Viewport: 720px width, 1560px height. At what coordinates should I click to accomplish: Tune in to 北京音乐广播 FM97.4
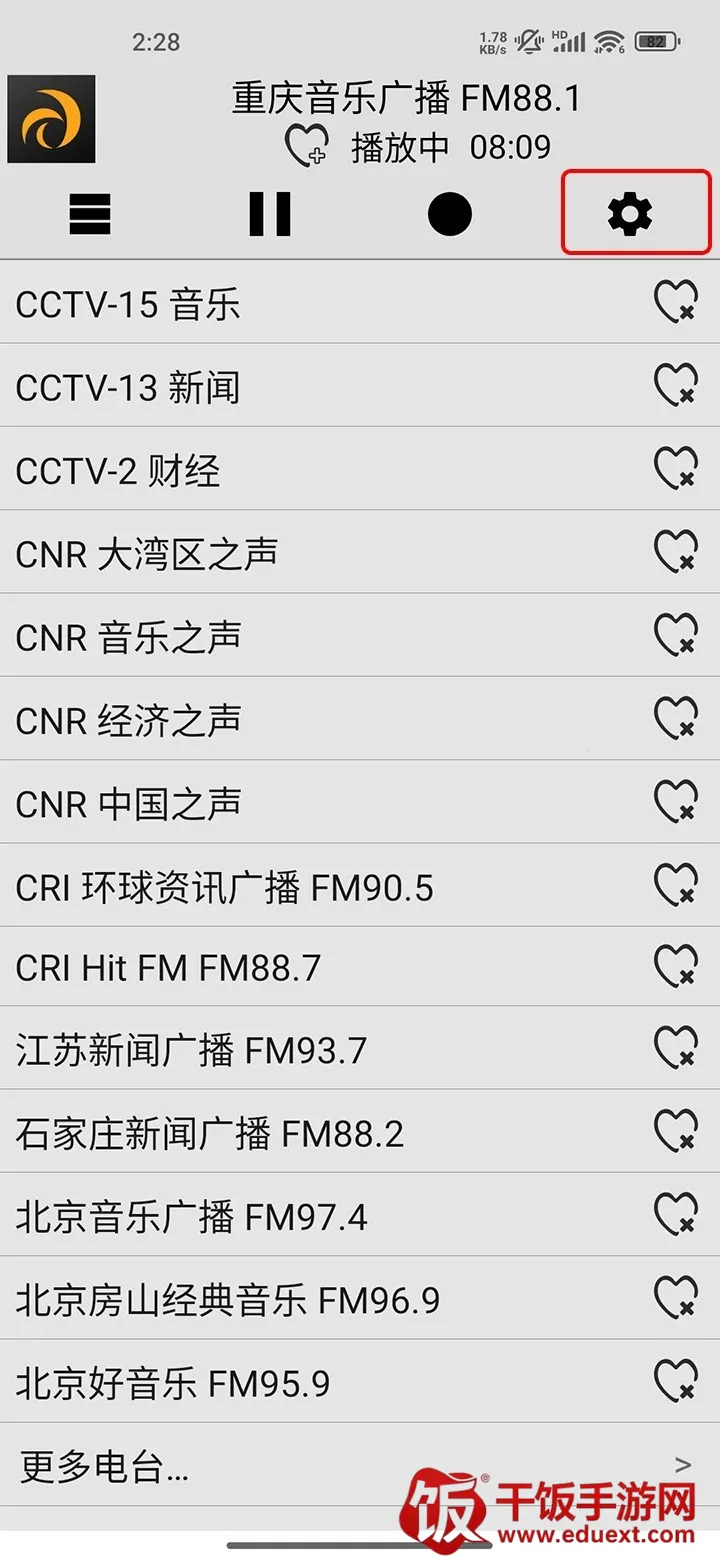[192, 1217]
